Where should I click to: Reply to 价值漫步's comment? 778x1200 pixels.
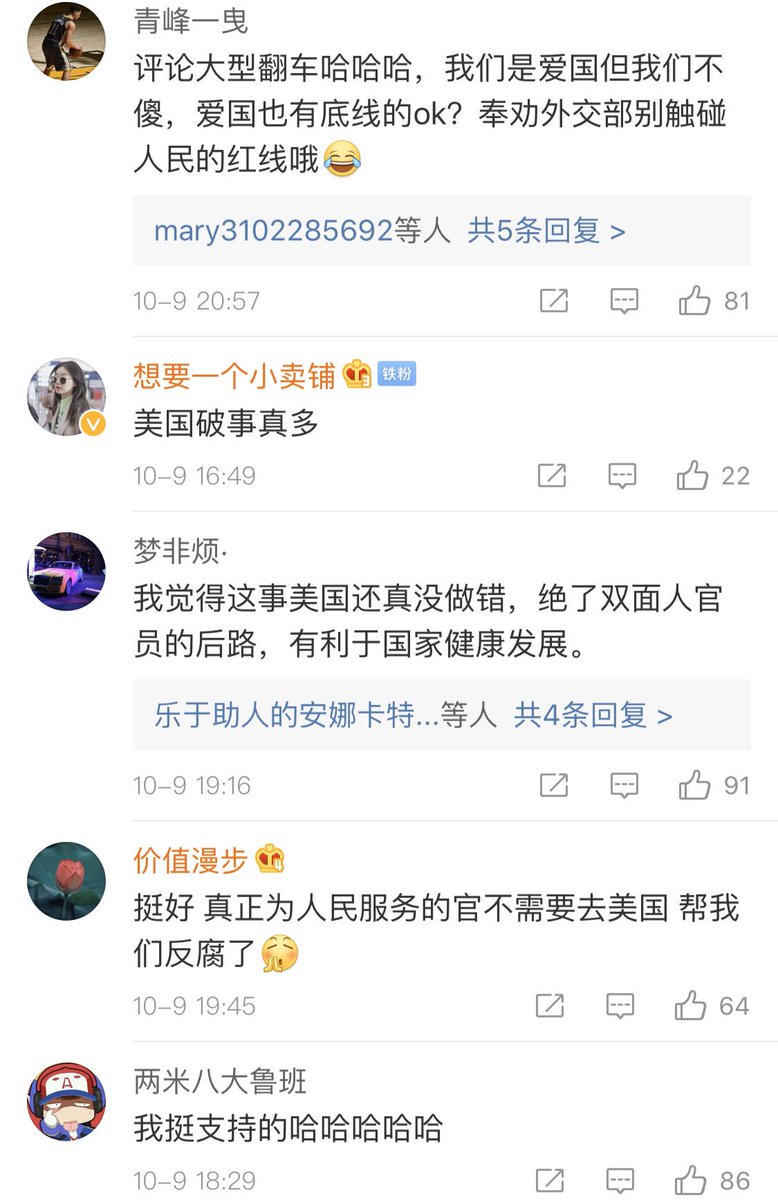tap(621, 1005)
